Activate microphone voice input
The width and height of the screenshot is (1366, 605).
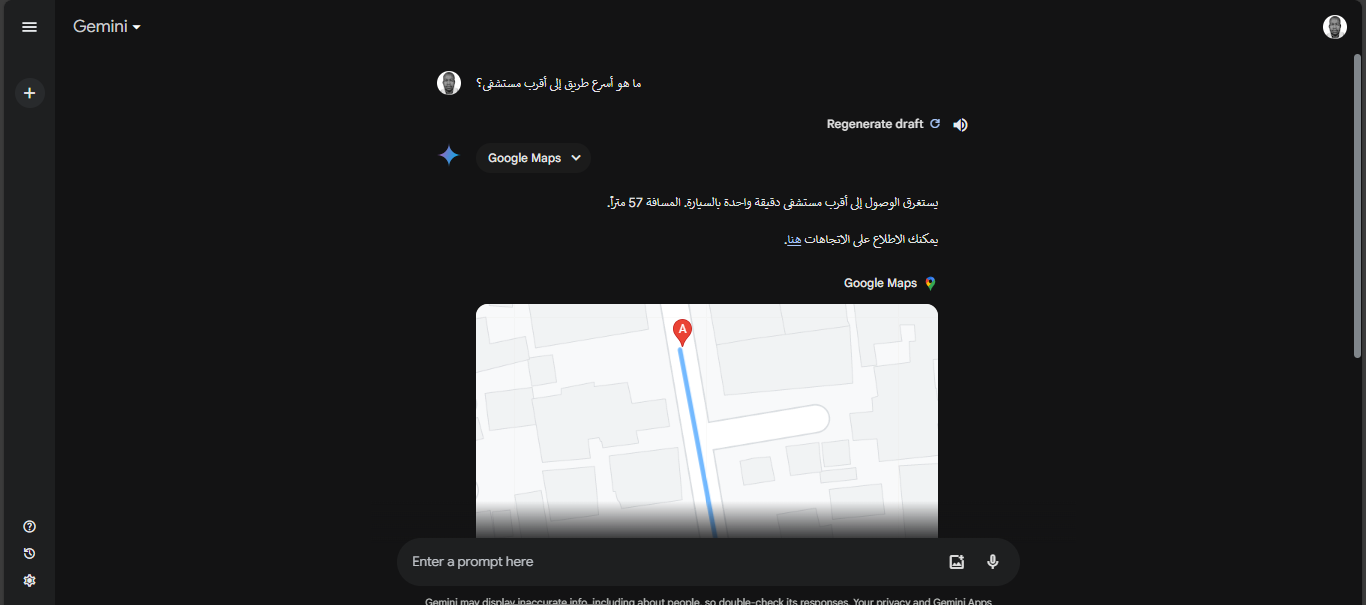click(992, 562)
